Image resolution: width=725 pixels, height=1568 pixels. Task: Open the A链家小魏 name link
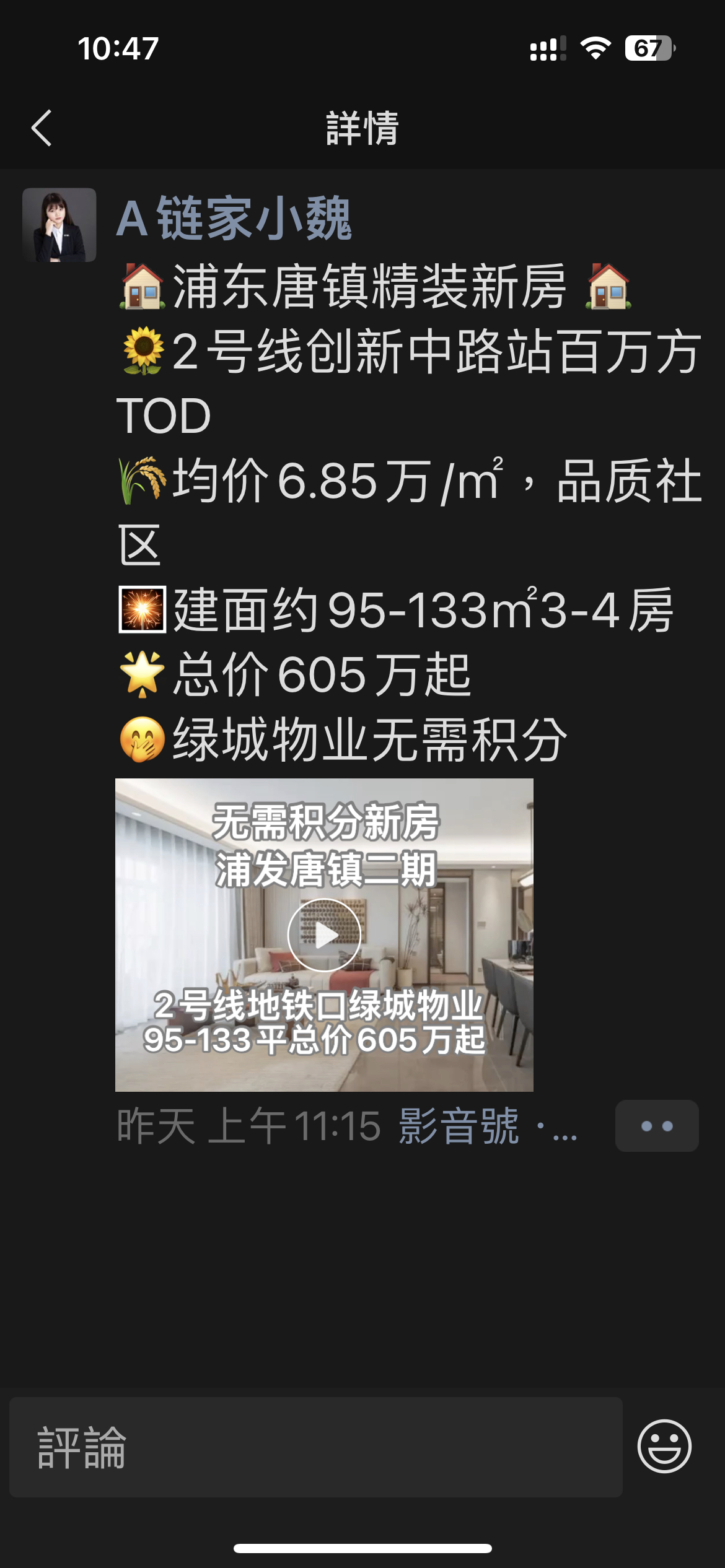pos(234,218)
